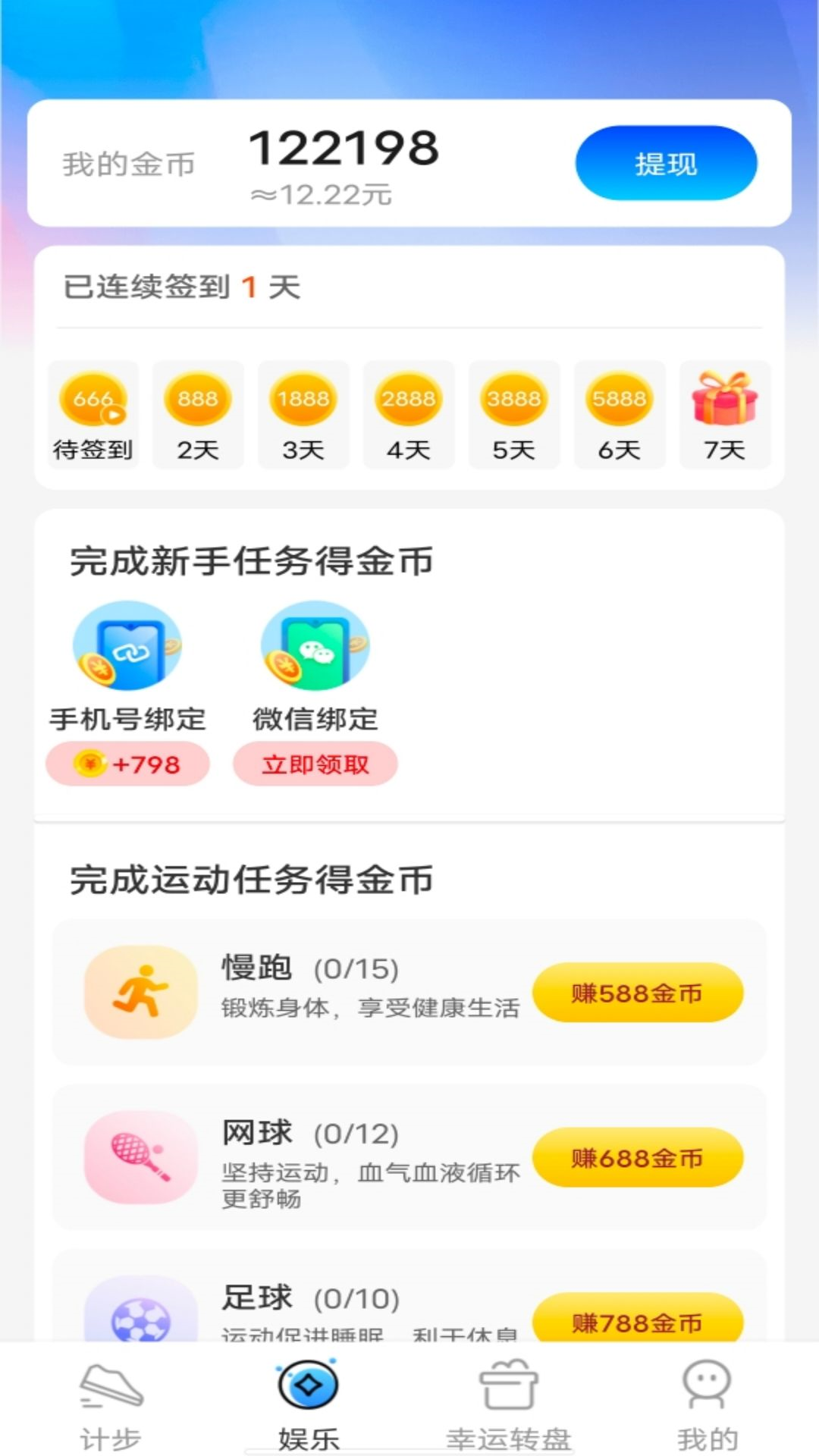Open the 我的 profile tab
819x1456 pixels.
tap(707, 1404)
